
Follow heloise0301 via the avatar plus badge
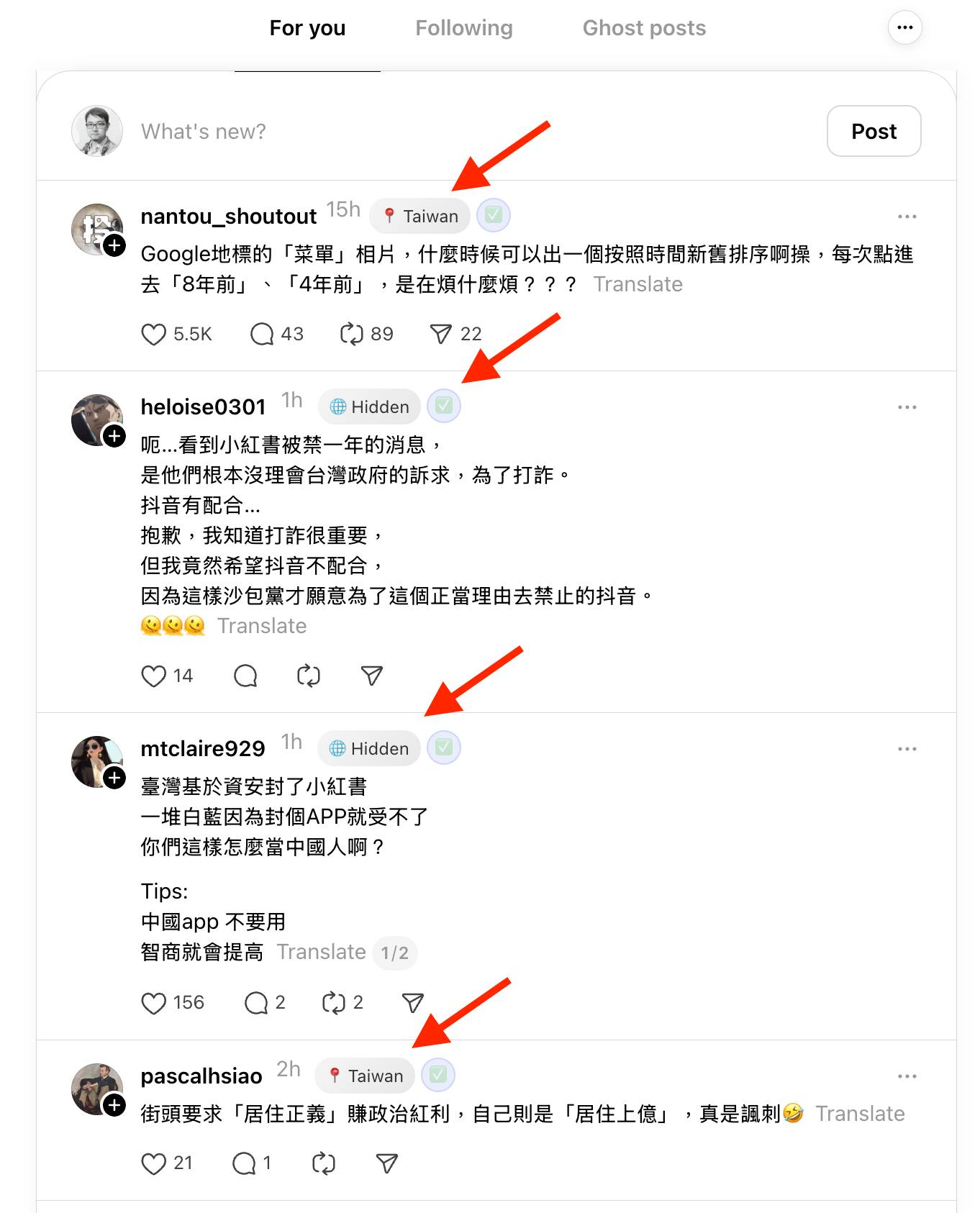(x=114, y=436)
